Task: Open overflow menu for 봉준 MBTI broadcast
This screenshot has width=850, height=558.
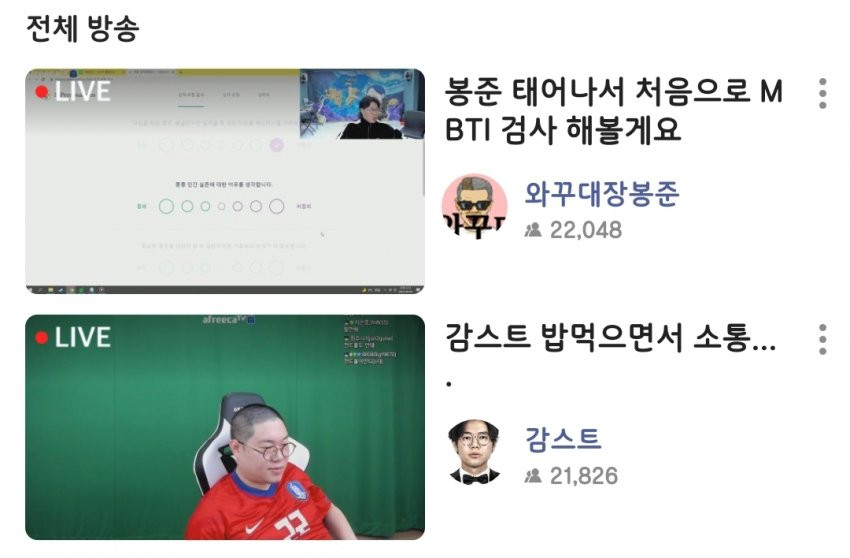Action: pos(822,93)
